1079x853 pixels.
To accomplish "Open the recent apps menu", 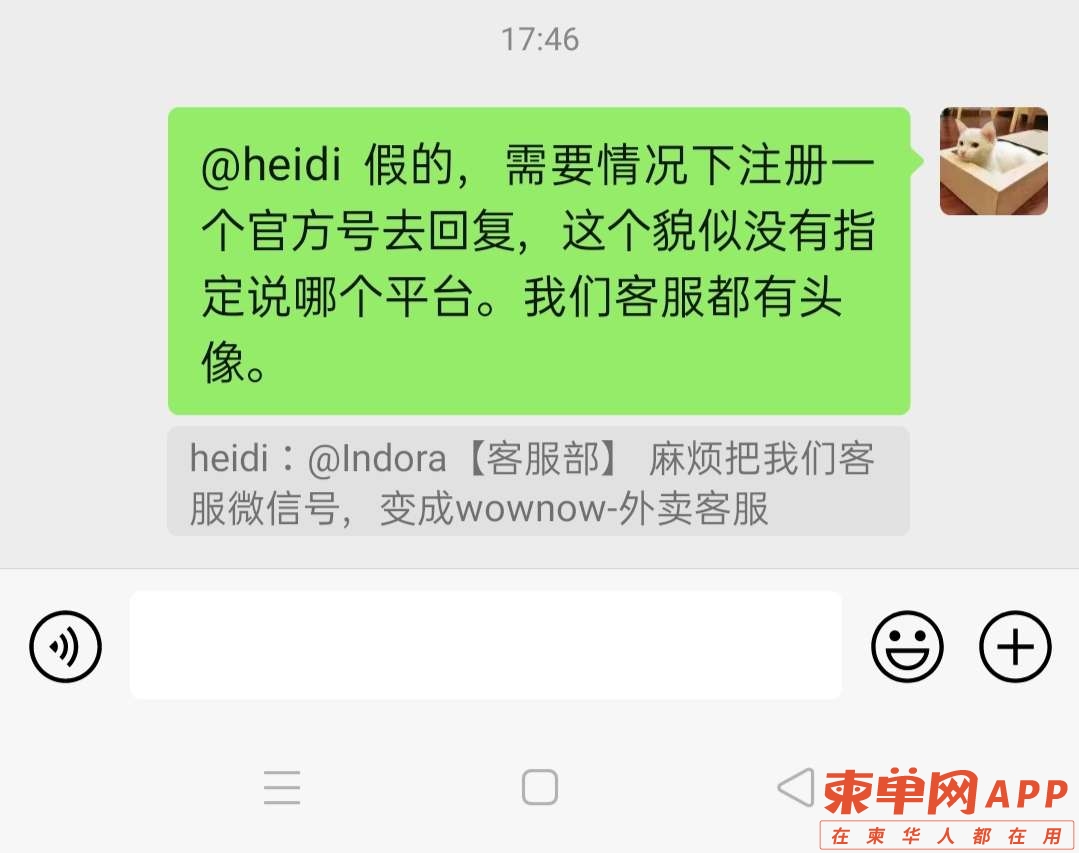I will coord(282,788).
